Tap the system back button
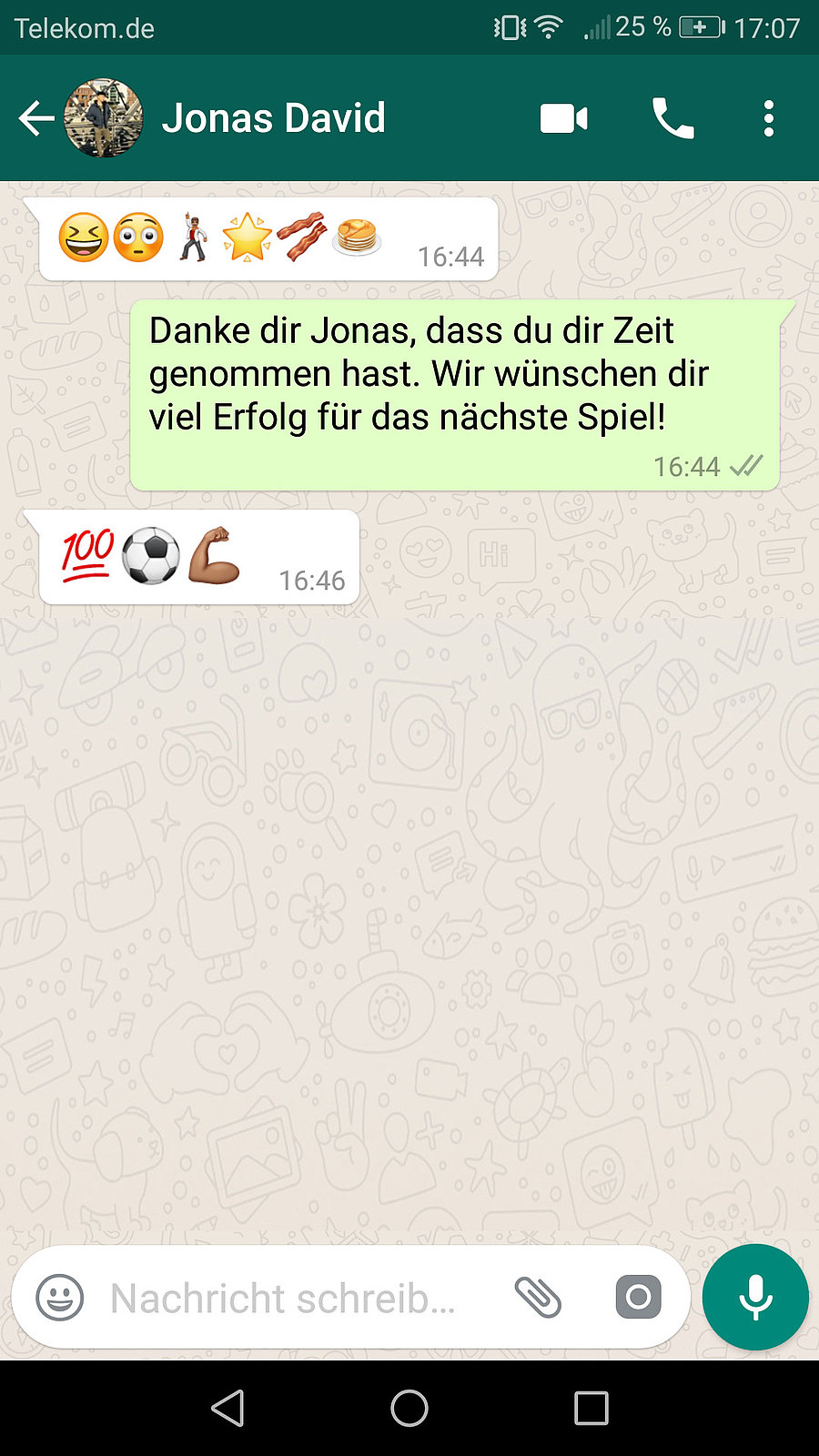This screenshot has height=1456, width=819. tap(227, 1408)
